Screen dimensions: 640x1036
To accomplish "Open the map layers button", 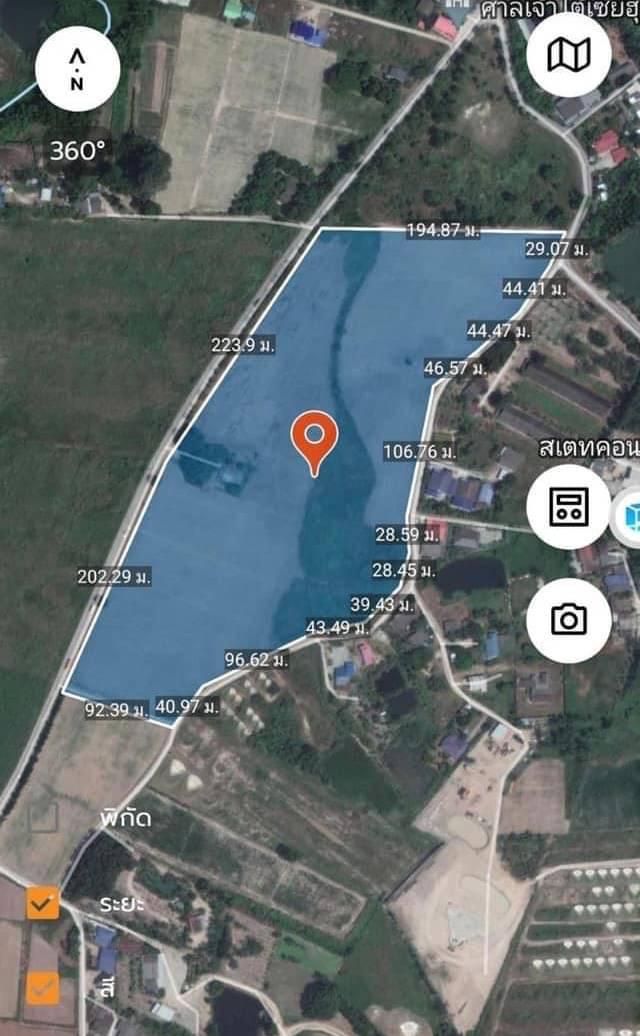I will tap(569, 55).
